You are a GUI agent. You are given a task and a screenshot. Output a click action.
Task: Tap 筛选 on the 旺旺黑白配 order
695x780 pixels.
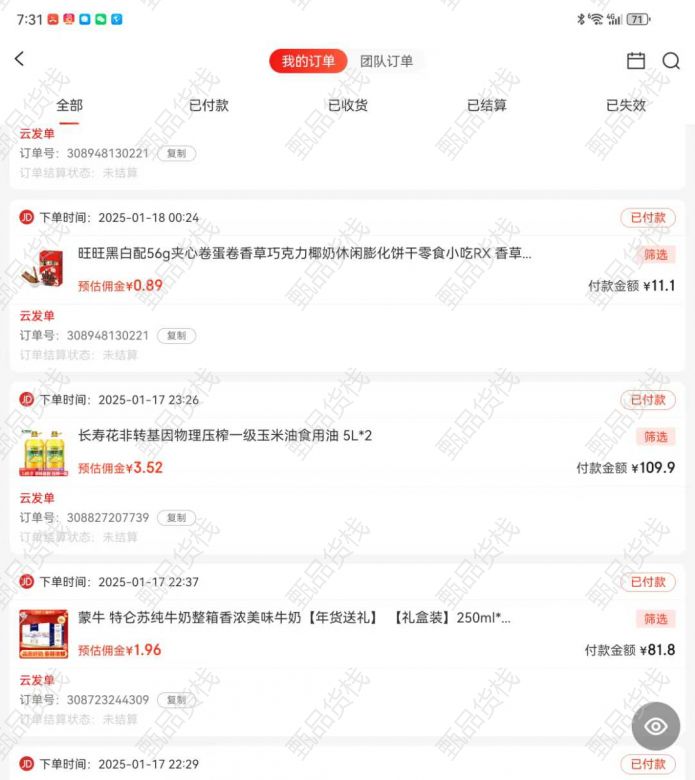[x=655, y=255]
